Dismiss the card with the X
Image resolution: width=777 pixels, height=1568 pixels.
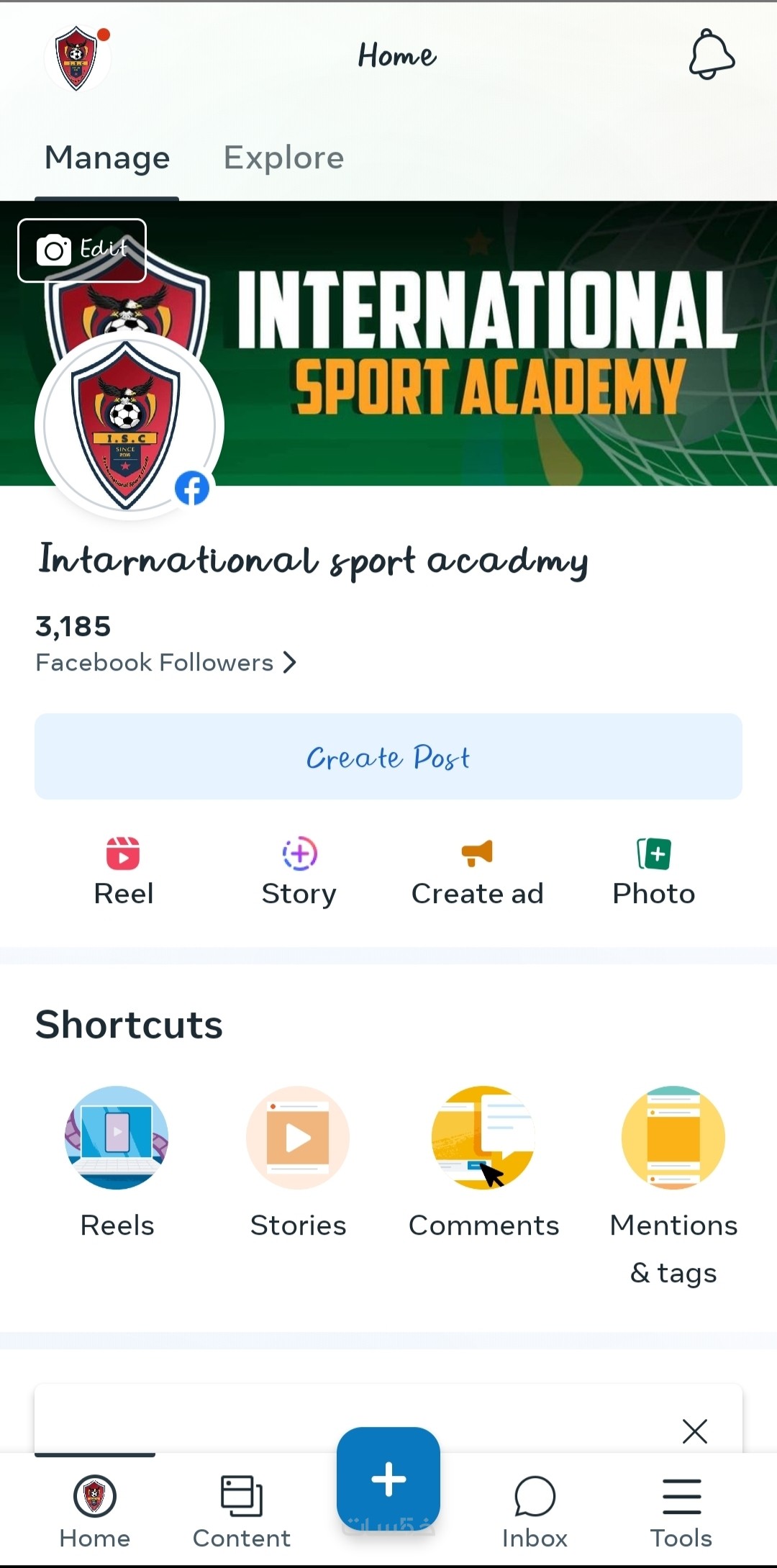pos(694,1431)
